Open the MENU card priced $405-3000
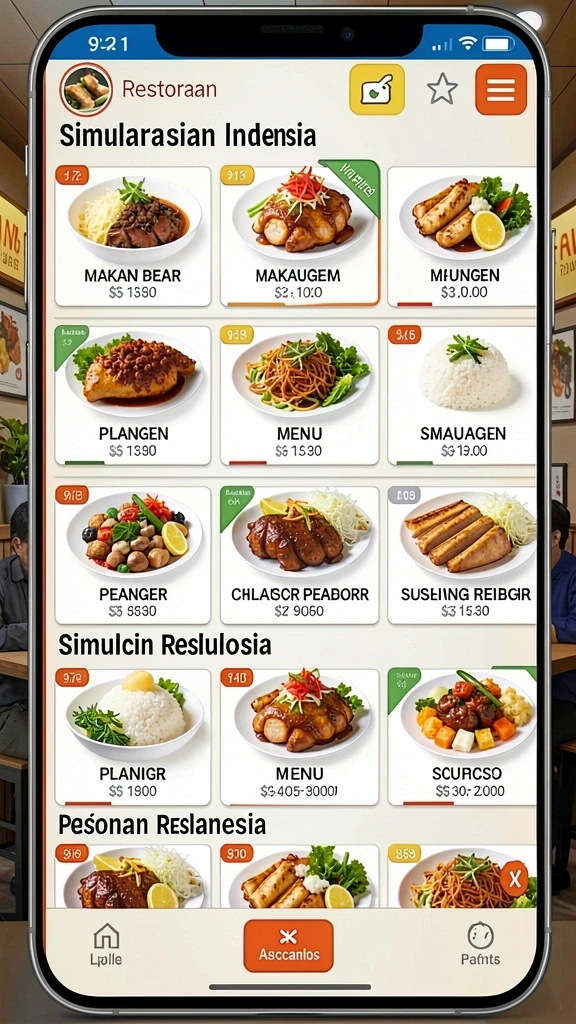Image resolution: width=576 pixels, height=1024 pixels. pyautogui.click(x=300, y=736)
